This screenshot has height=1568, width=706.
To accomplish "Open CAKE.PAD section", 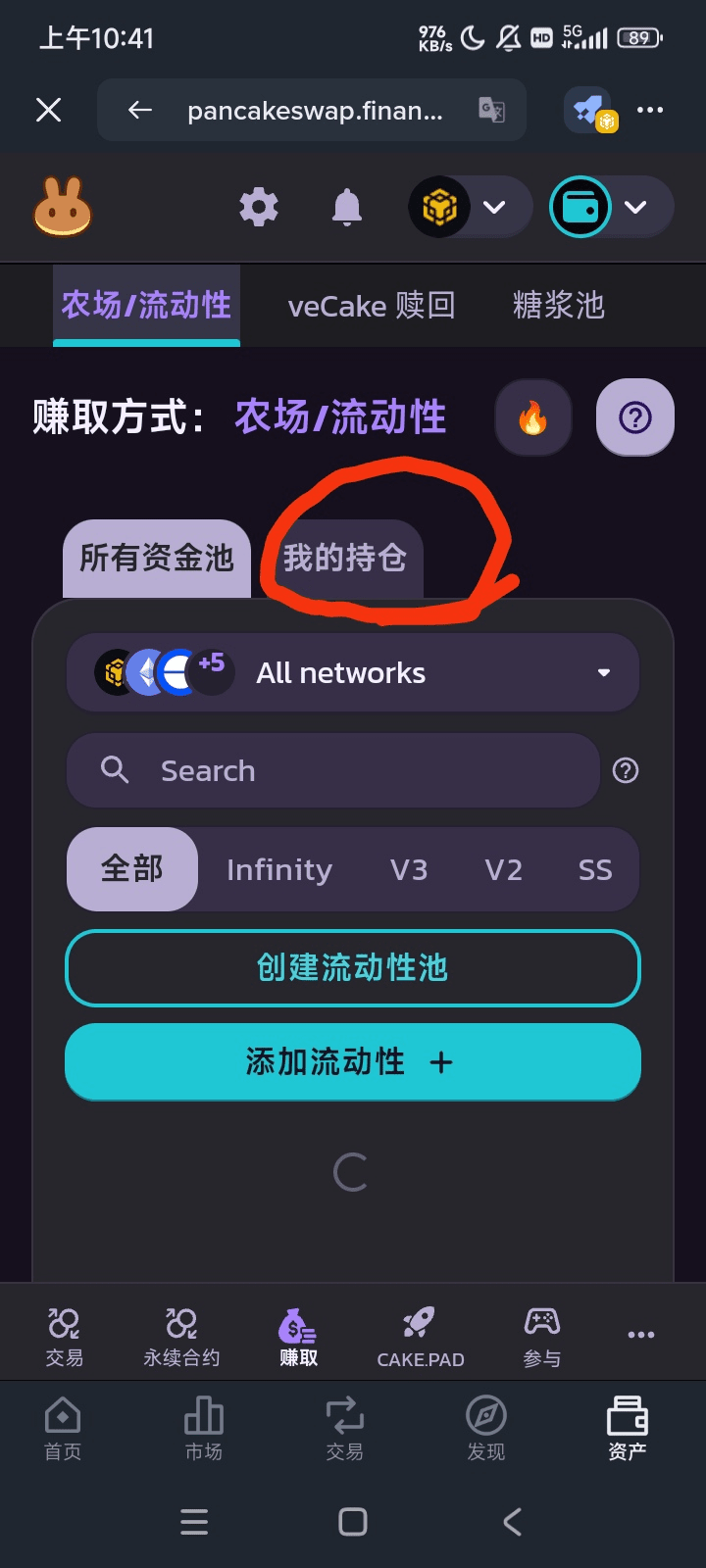I will click(421, 1337).
